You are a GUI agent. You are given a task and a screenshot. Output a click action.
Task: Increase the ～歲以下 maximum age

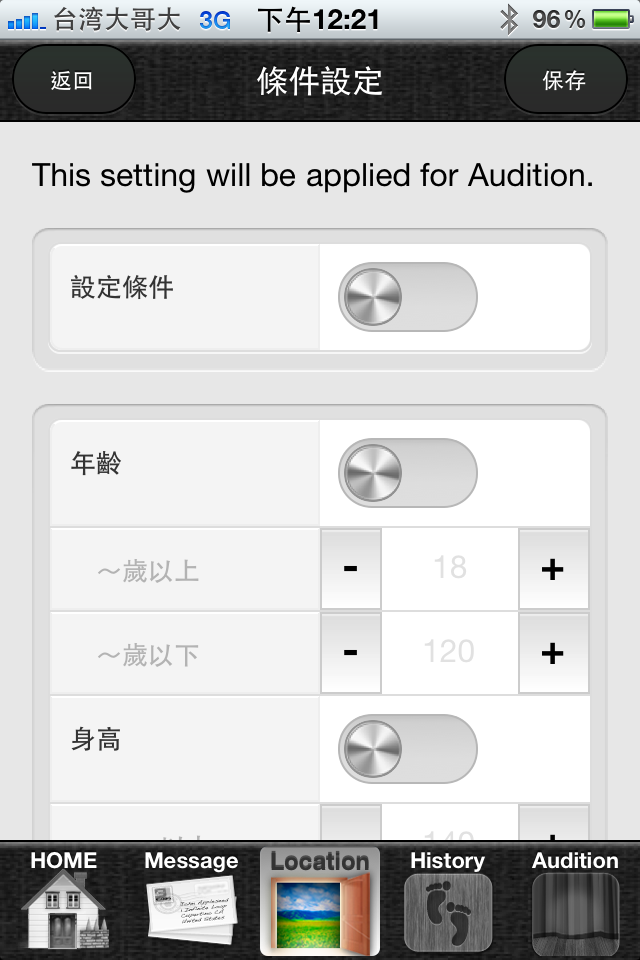[x=552, y=653]
